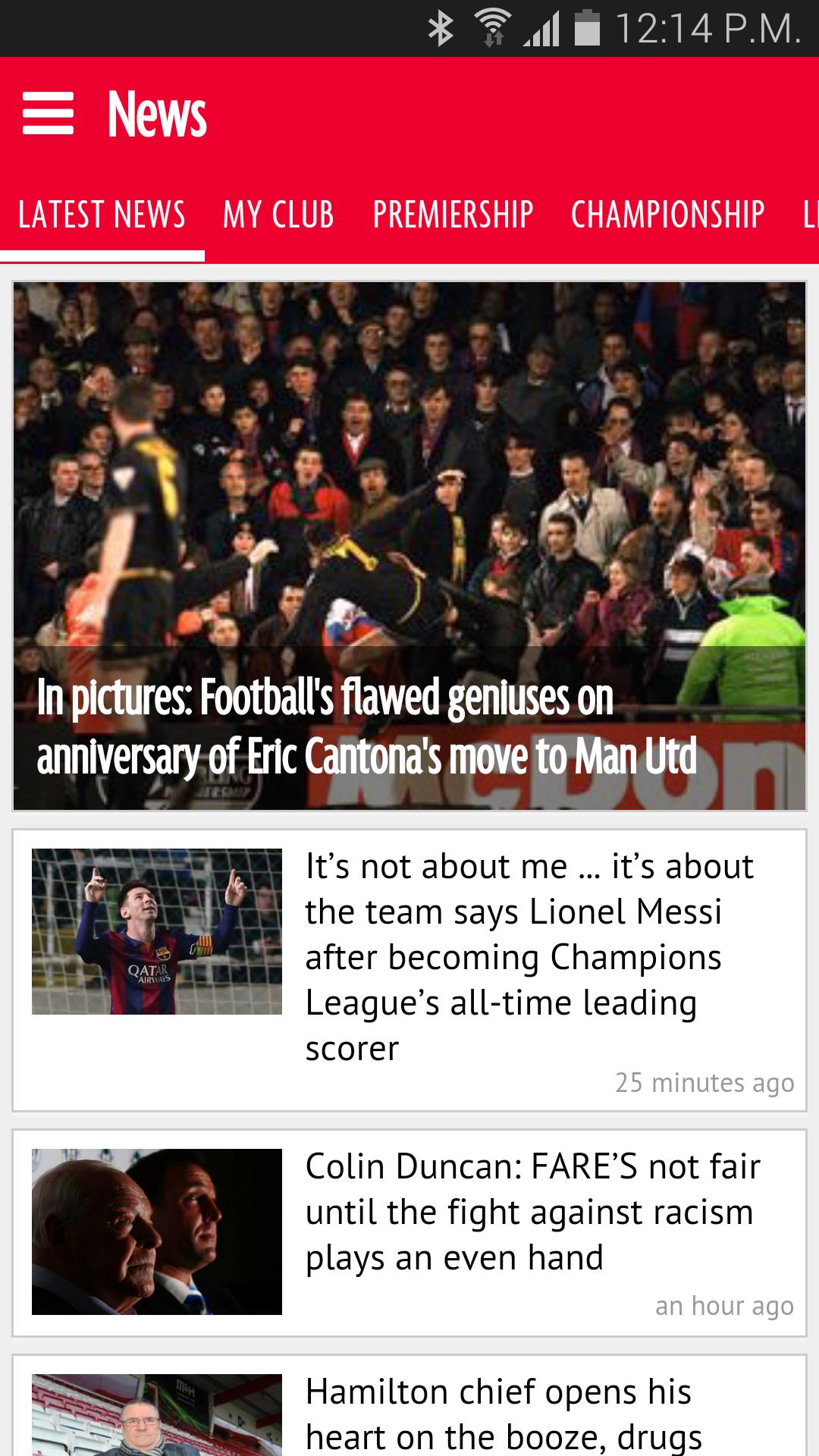819x1456 pixels.
Task: Open the hamburger navigation menu
Action: point(48,114)
